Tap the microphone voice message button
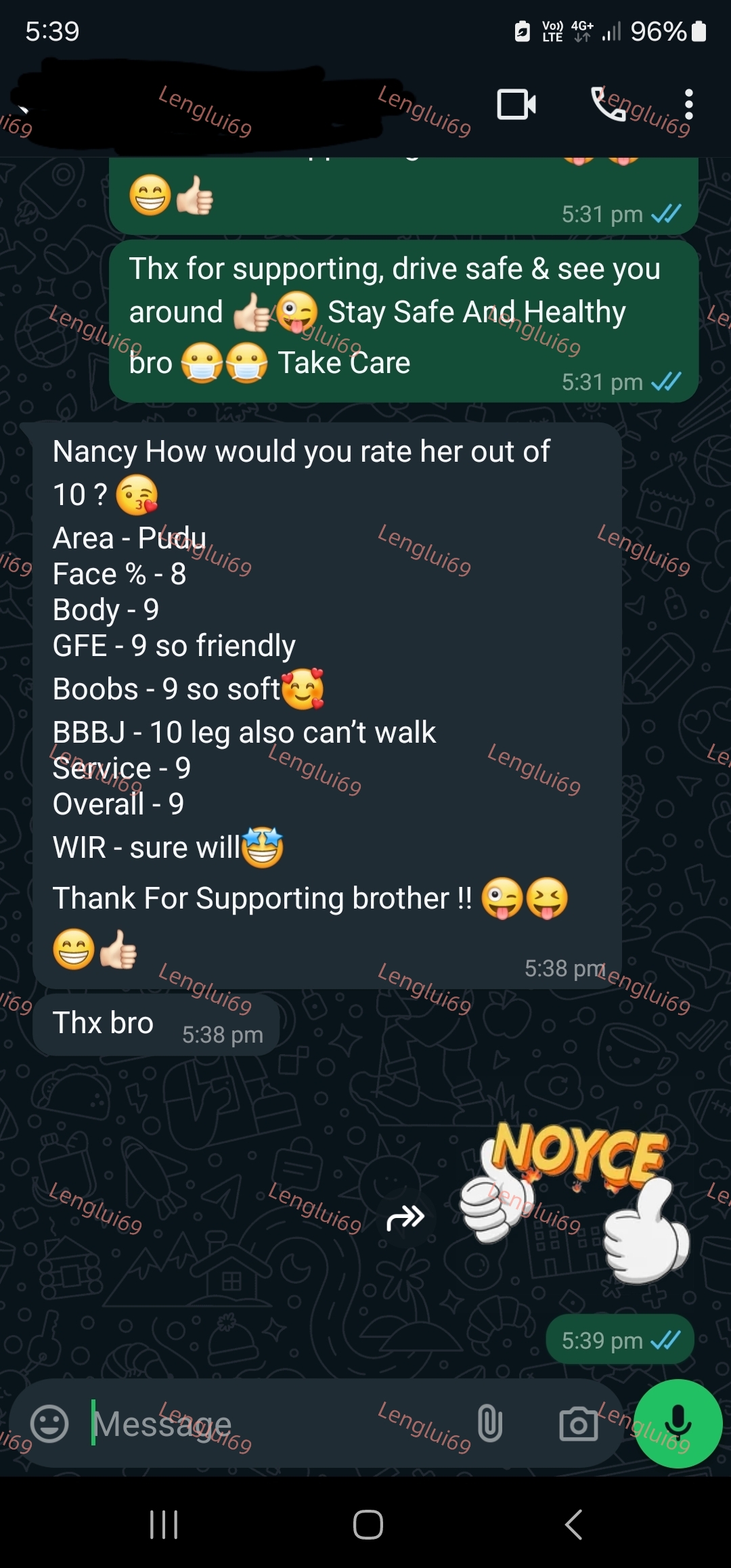 coord(678,1423)
